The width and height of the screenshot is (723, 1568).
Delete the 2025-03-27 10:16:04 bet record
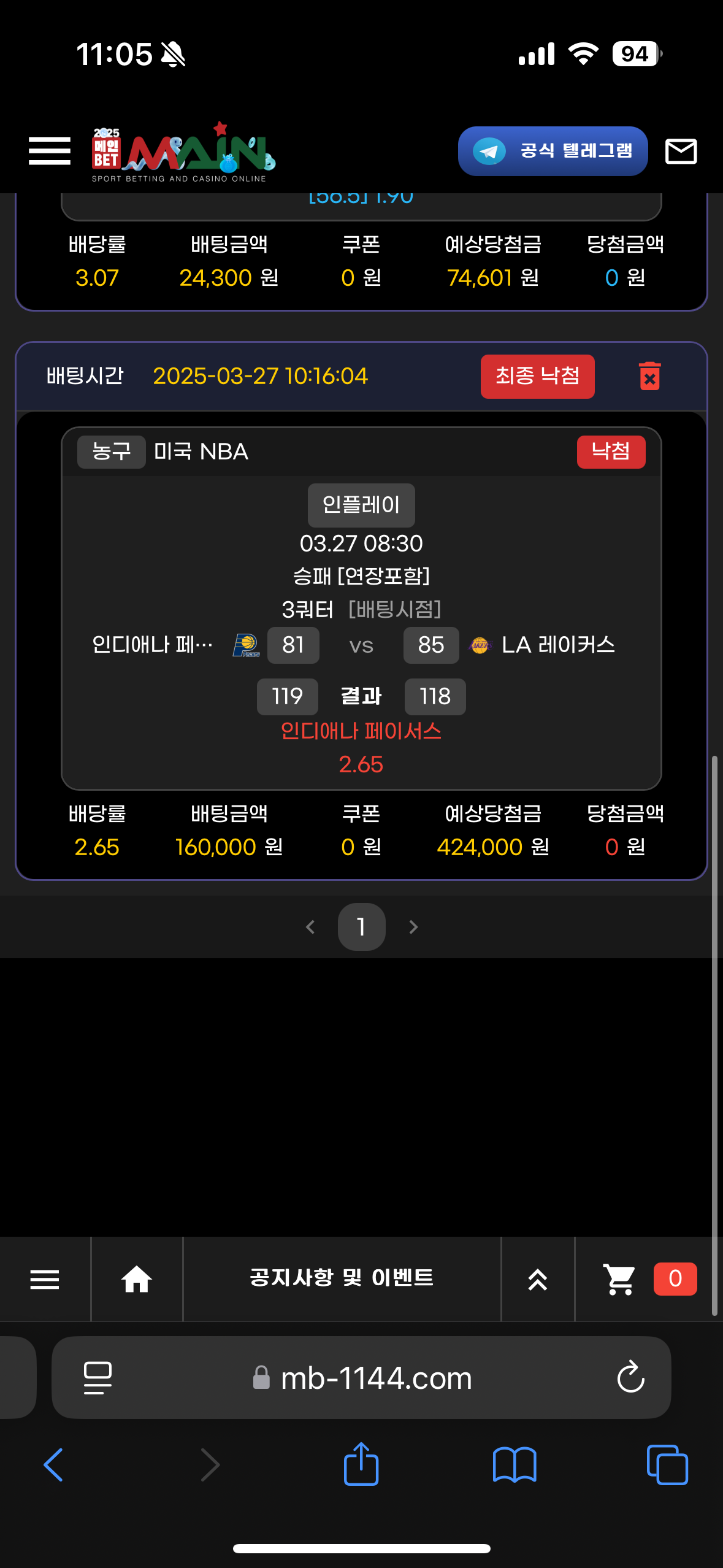coord(649,376)
